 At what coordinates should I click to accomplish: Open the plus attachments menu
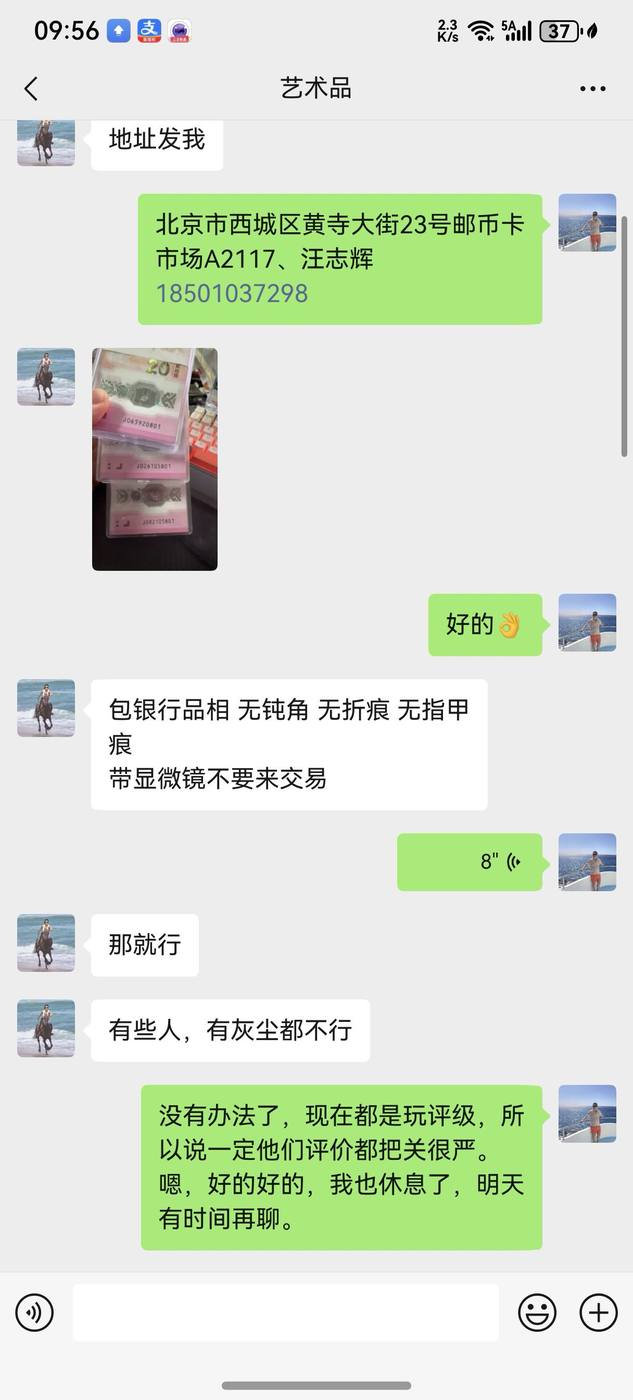598,1312
